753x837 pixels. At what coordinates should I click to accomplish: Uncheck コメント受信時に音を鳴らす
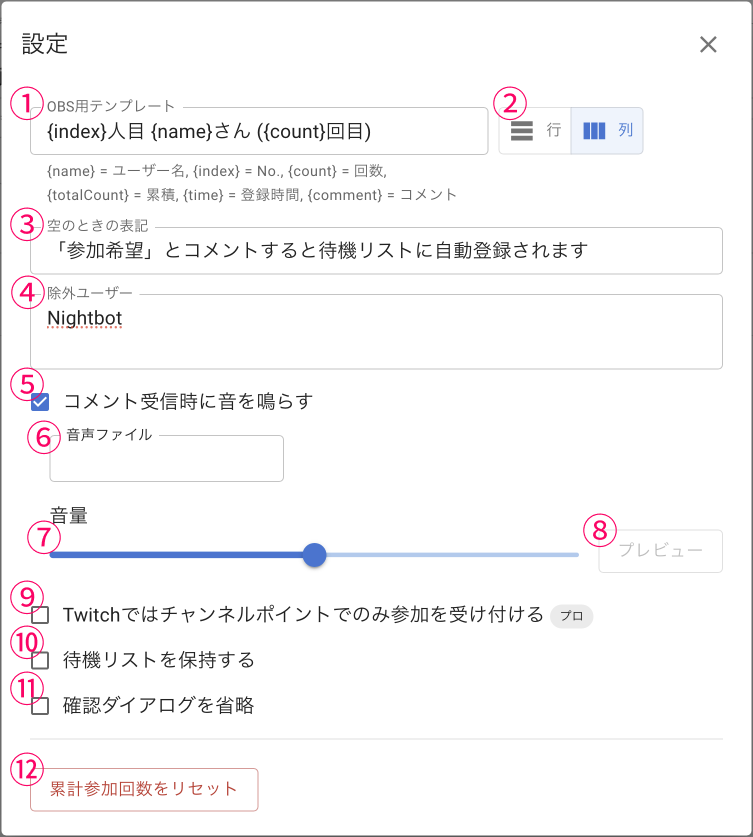pyautogui.click(x=41, y=402)
